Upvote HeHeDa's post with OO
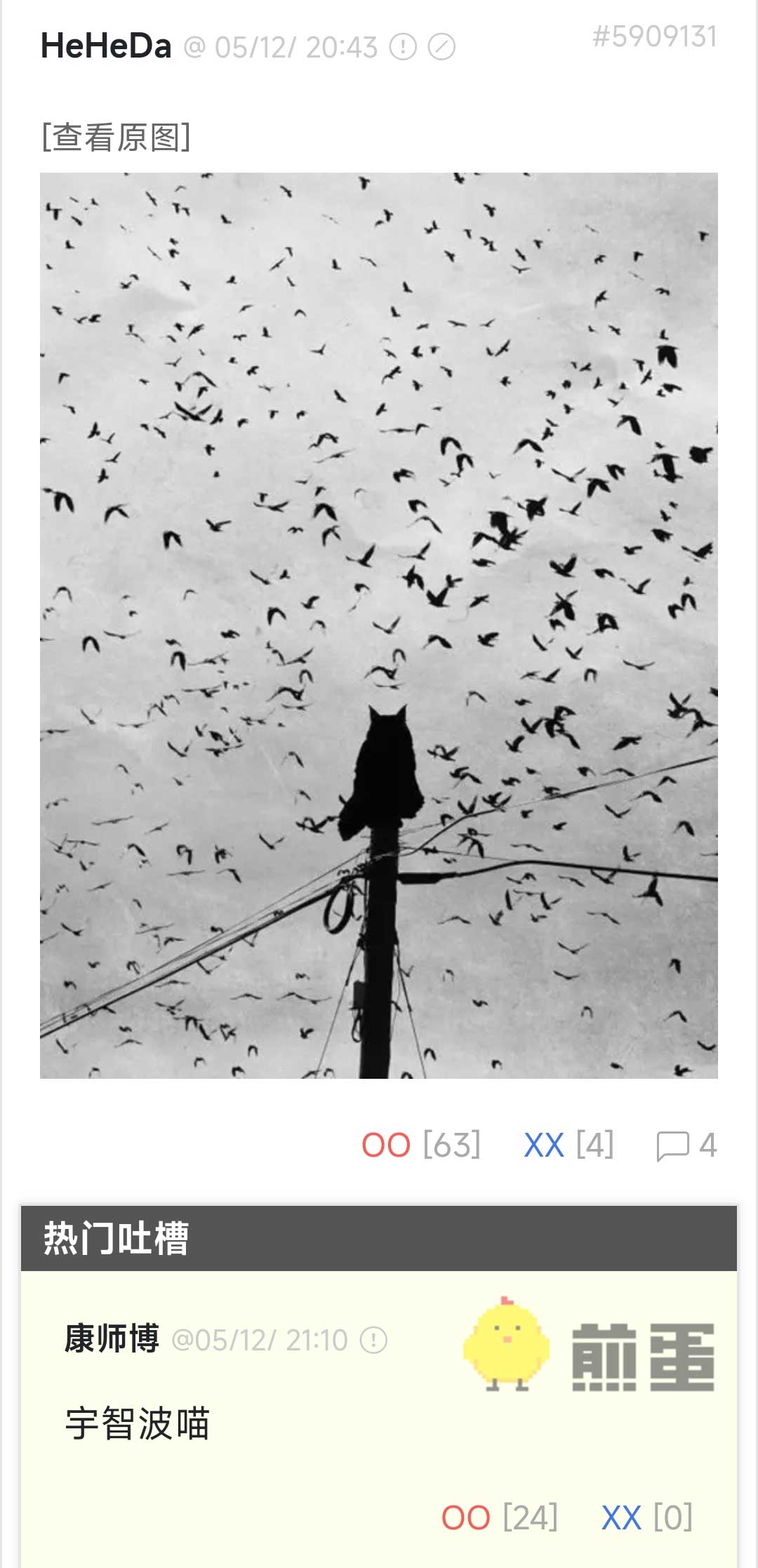 [x=386, y=1145]
